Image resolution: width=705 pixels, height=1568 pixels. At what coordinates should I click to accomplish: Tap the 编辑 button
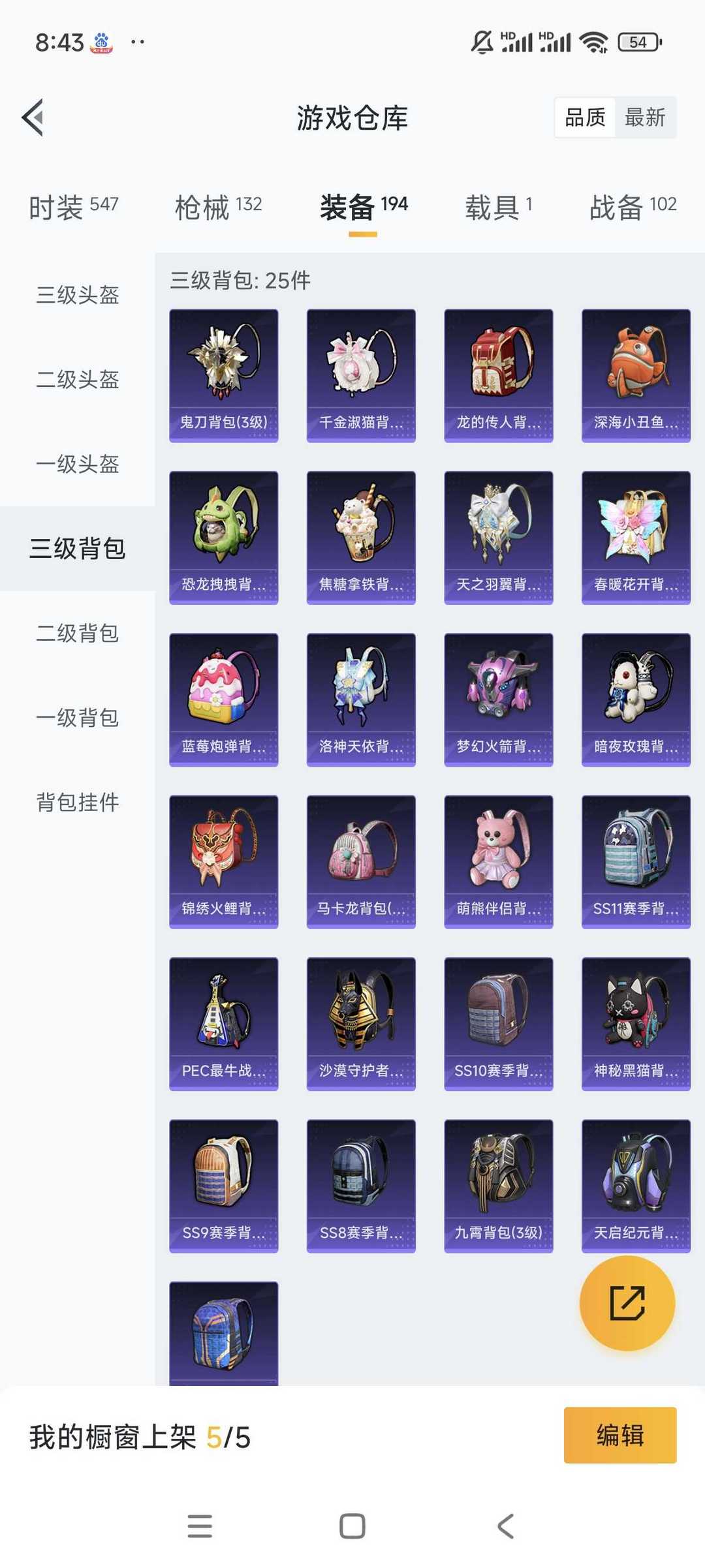(x=620, y=1436)
